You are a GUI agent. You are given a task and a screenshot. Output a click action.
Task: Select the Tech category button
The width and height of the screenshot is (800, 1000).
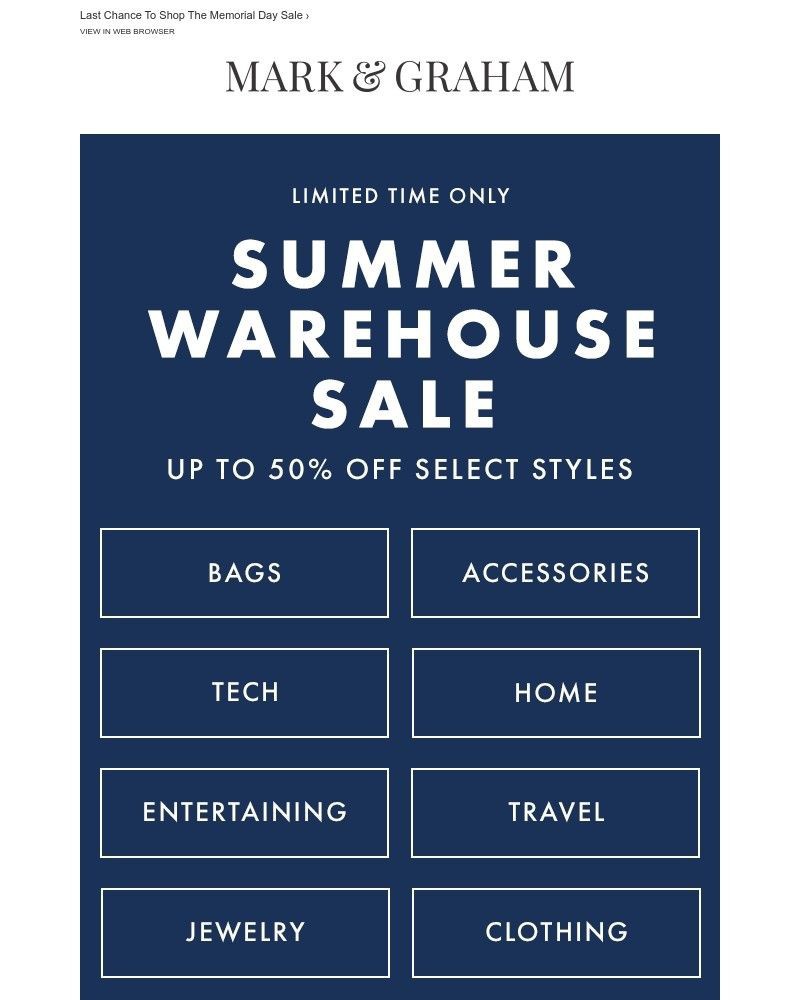click(x=244, y=693)
